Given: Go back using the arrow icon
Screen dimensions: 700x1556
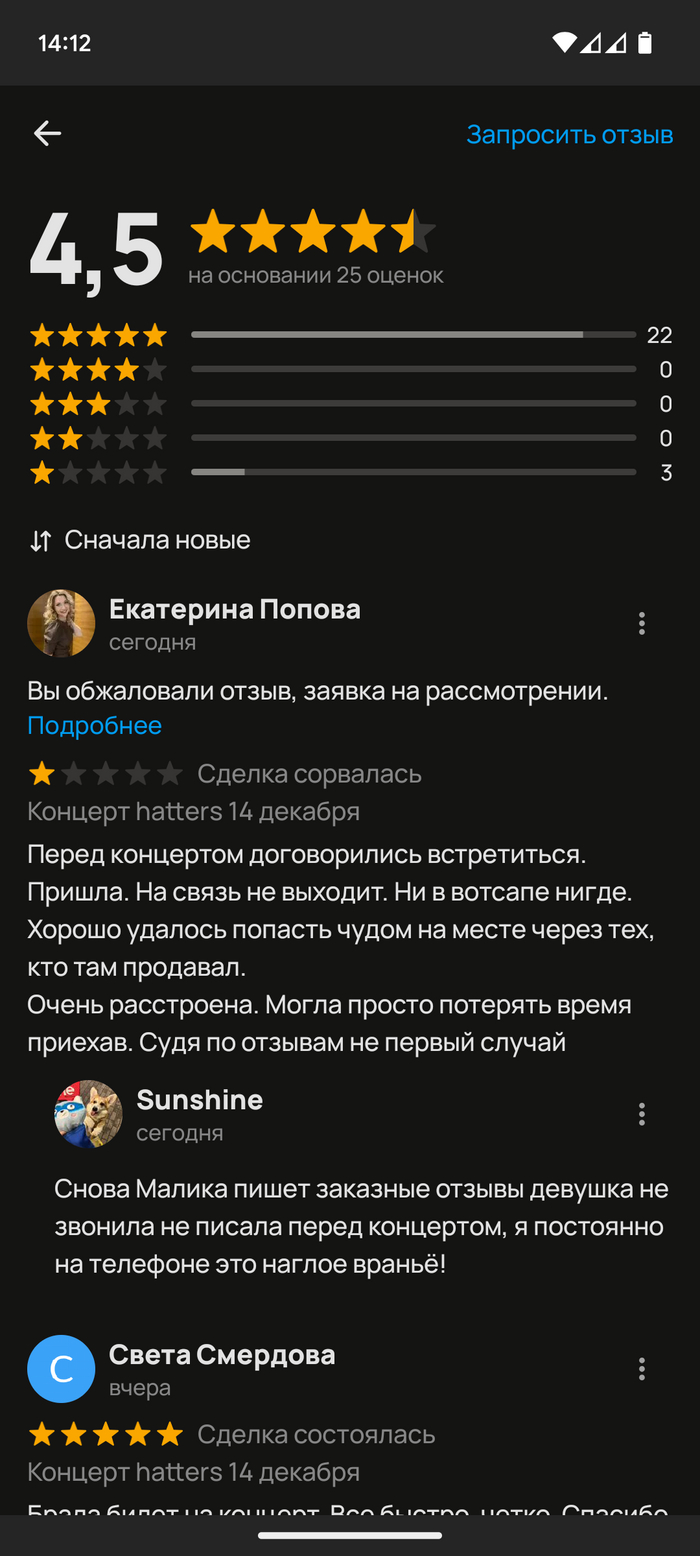Looking at the screenshot, I should (x=47, y=133).
